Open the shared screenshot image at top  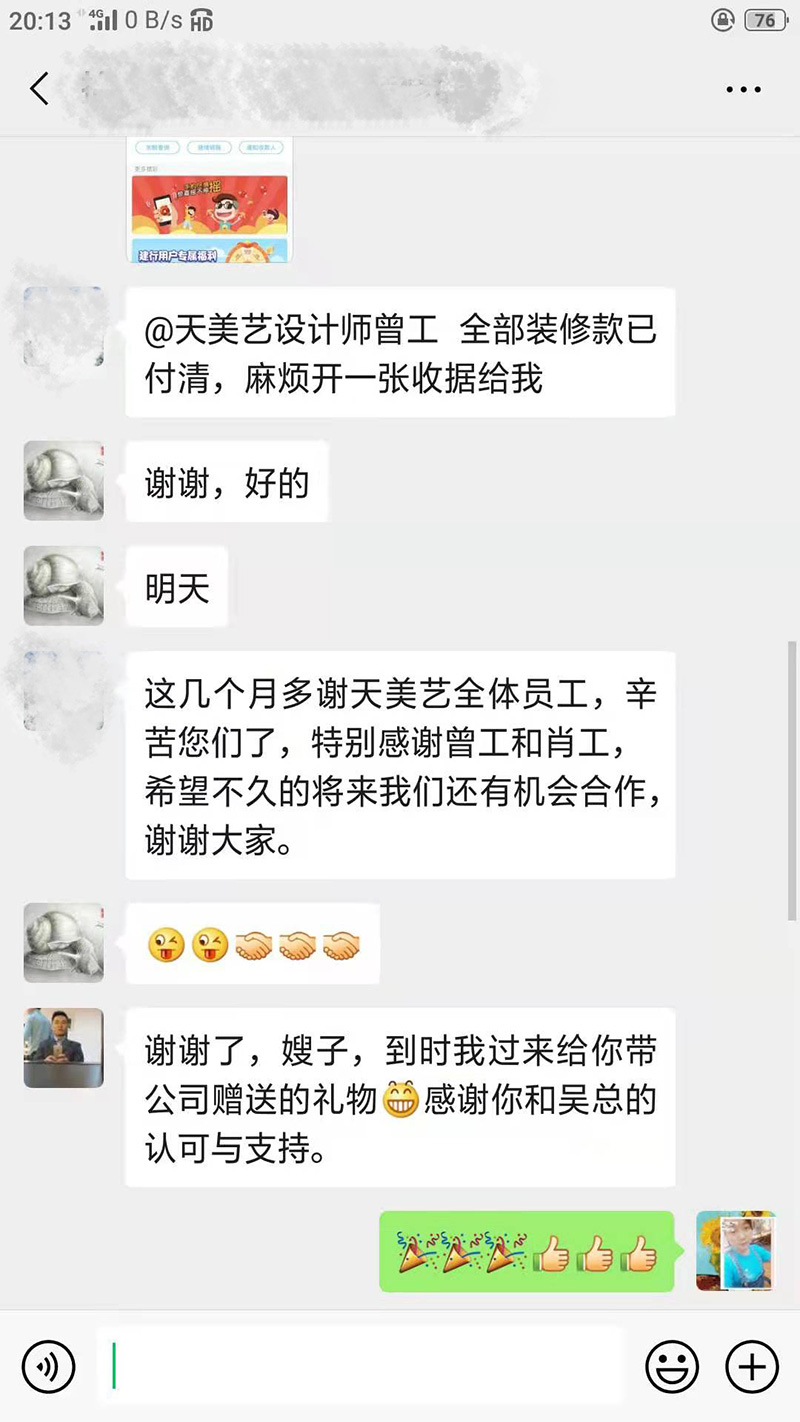click(x=210, y=200)
